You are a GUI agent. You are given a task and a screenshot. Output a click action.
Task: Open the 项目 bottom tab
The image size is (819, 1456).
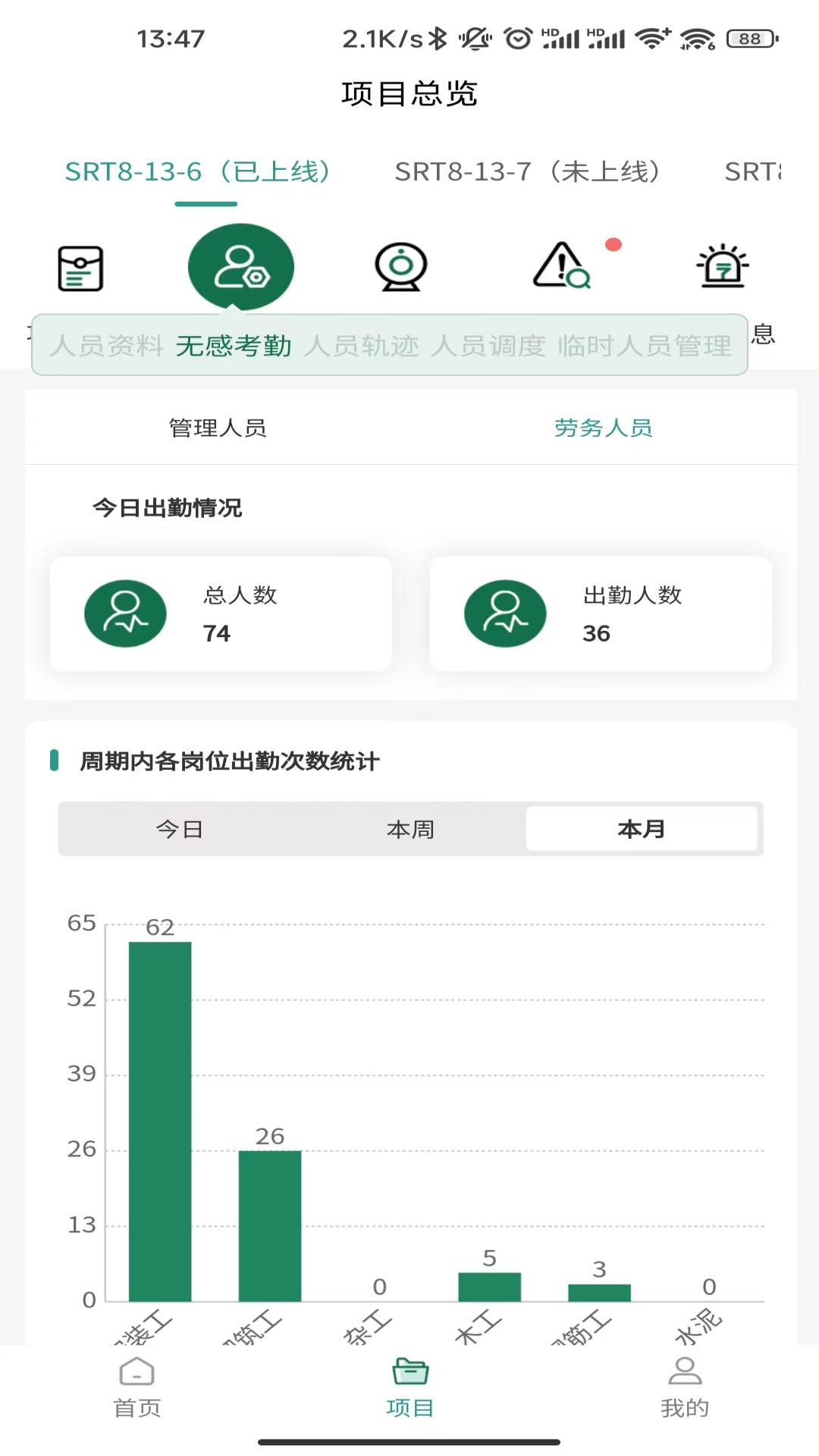click(x=409, y=1388)
